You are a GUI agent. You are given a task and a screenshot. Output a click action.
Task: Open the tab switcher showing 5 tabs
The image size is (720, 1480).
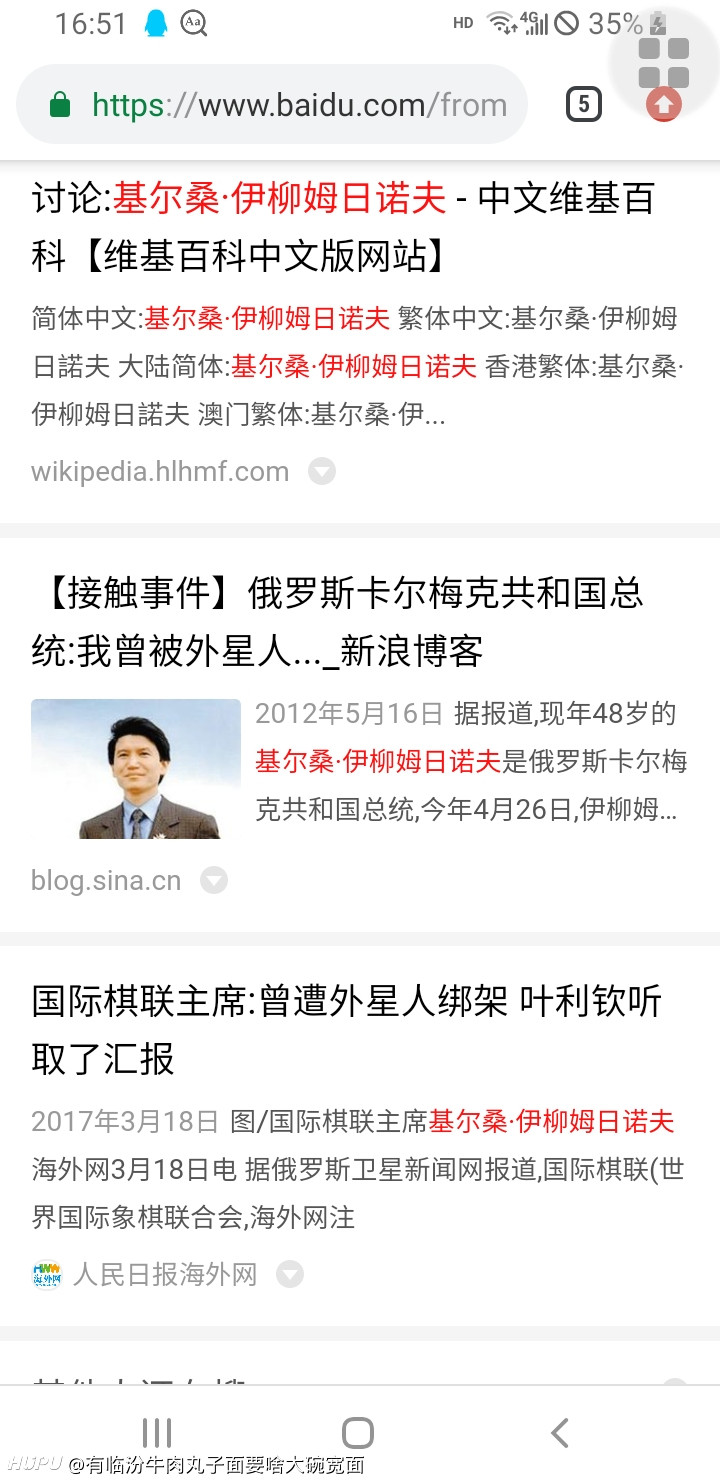pyautogui.click(x=584, y=104)
